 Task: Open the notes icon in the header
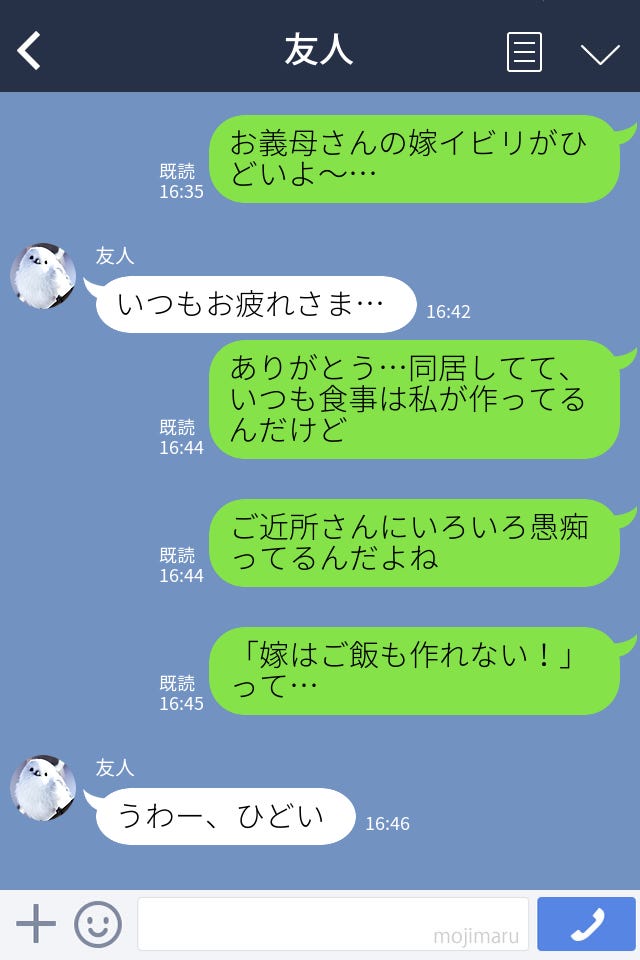pyautogui.click(x=524, y=52)
